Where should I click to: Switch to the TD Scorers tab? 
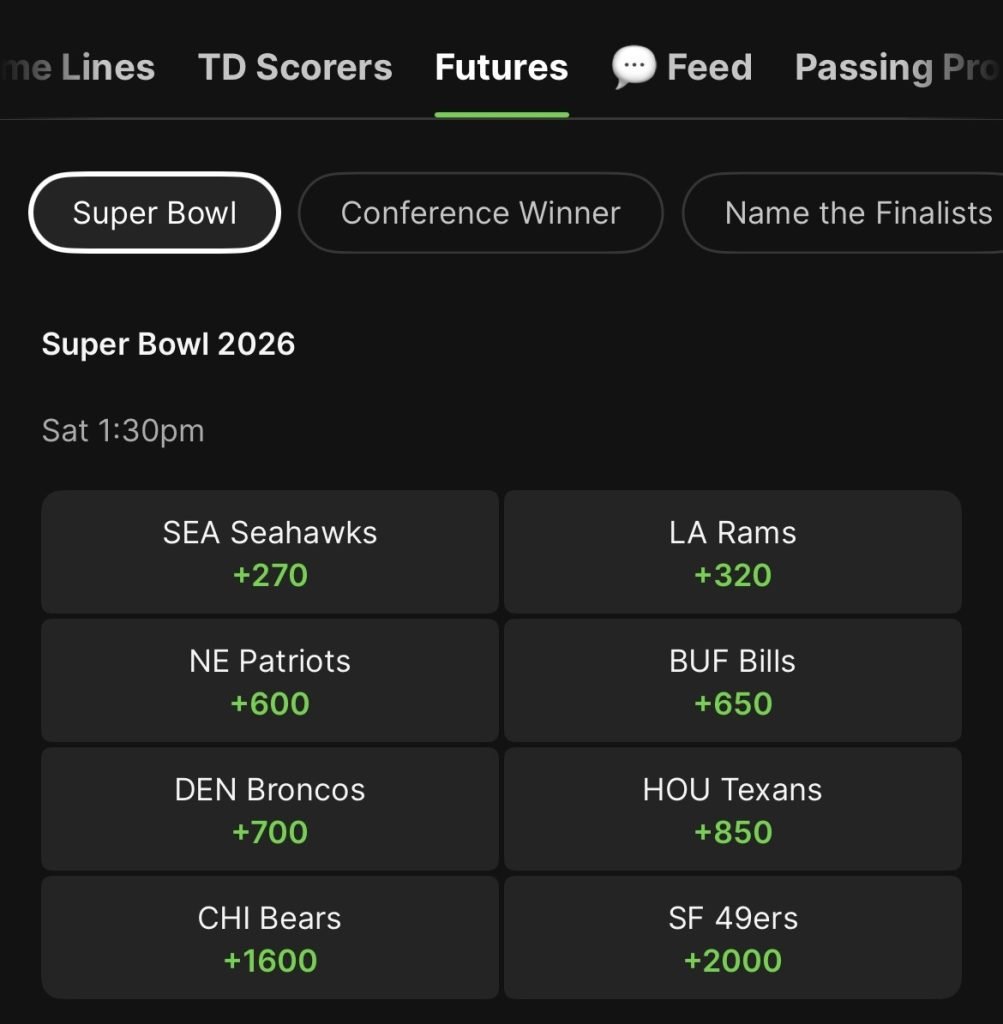point(295,66)
